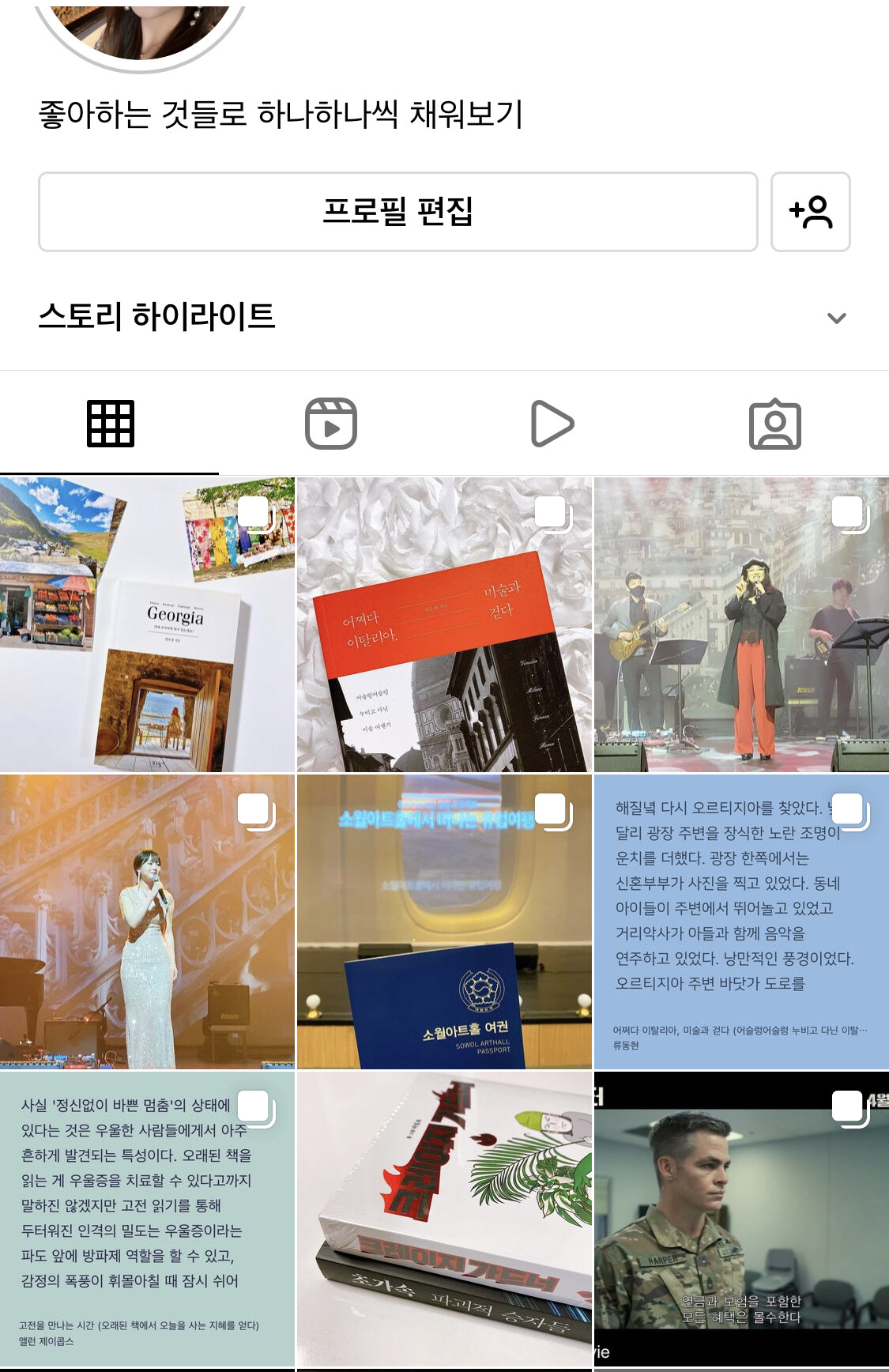Image resolution: width=889 pixels, height=1372 pixels.
Task: Switch to the tagged photos tab
Action: tap(774, 424)
